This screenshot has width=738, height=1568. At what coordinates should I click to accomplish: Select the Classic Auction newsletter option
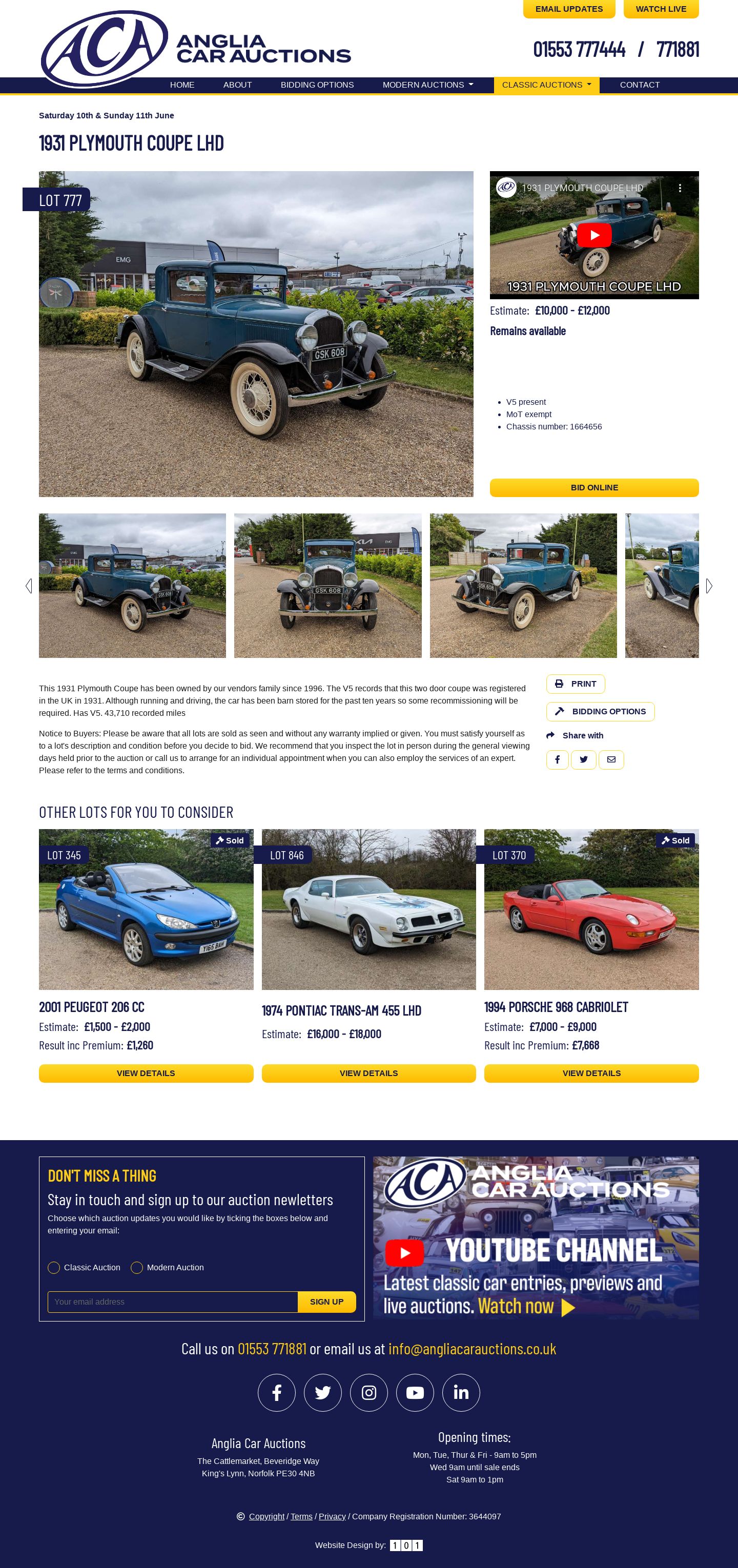[54, 1267]
